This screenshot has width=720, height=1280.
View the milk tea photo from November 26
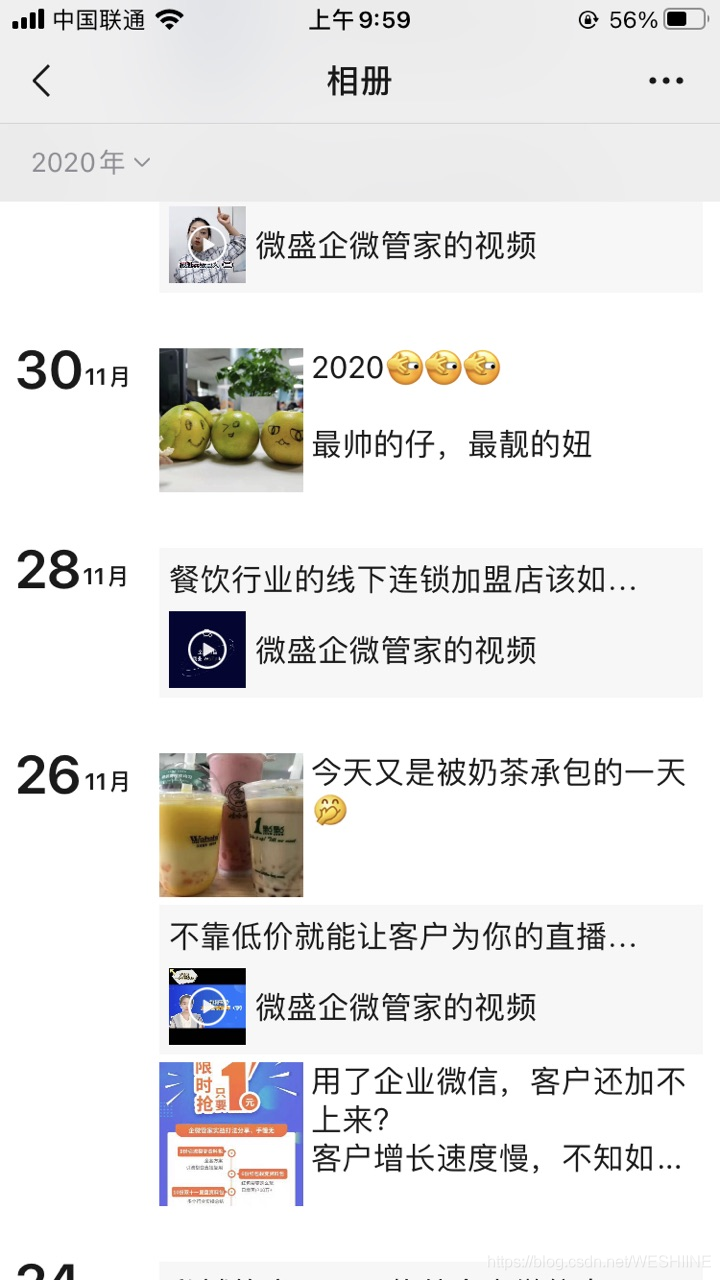click(x=231, y=825)
